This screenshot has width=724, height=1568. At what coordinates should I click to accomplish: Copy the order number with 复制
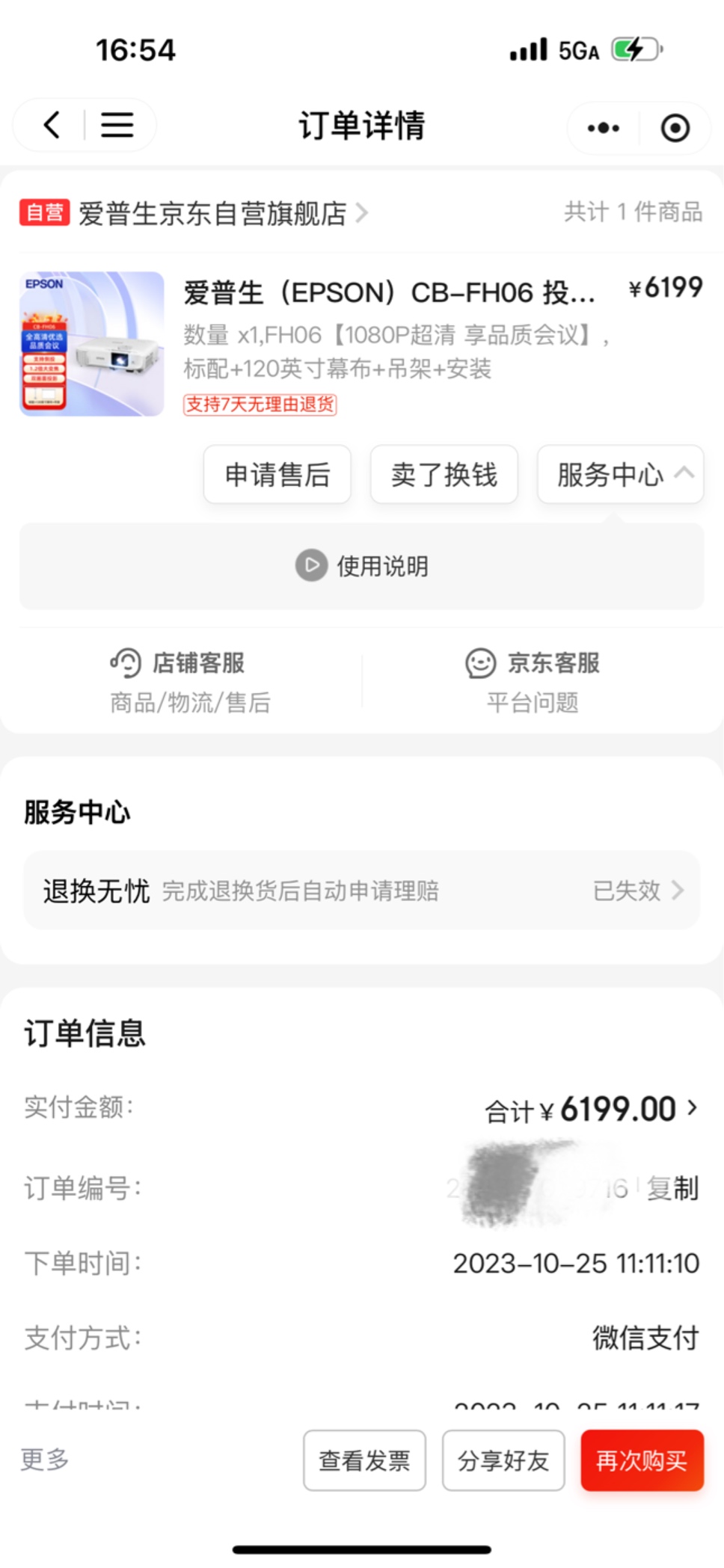(672, 1188)
